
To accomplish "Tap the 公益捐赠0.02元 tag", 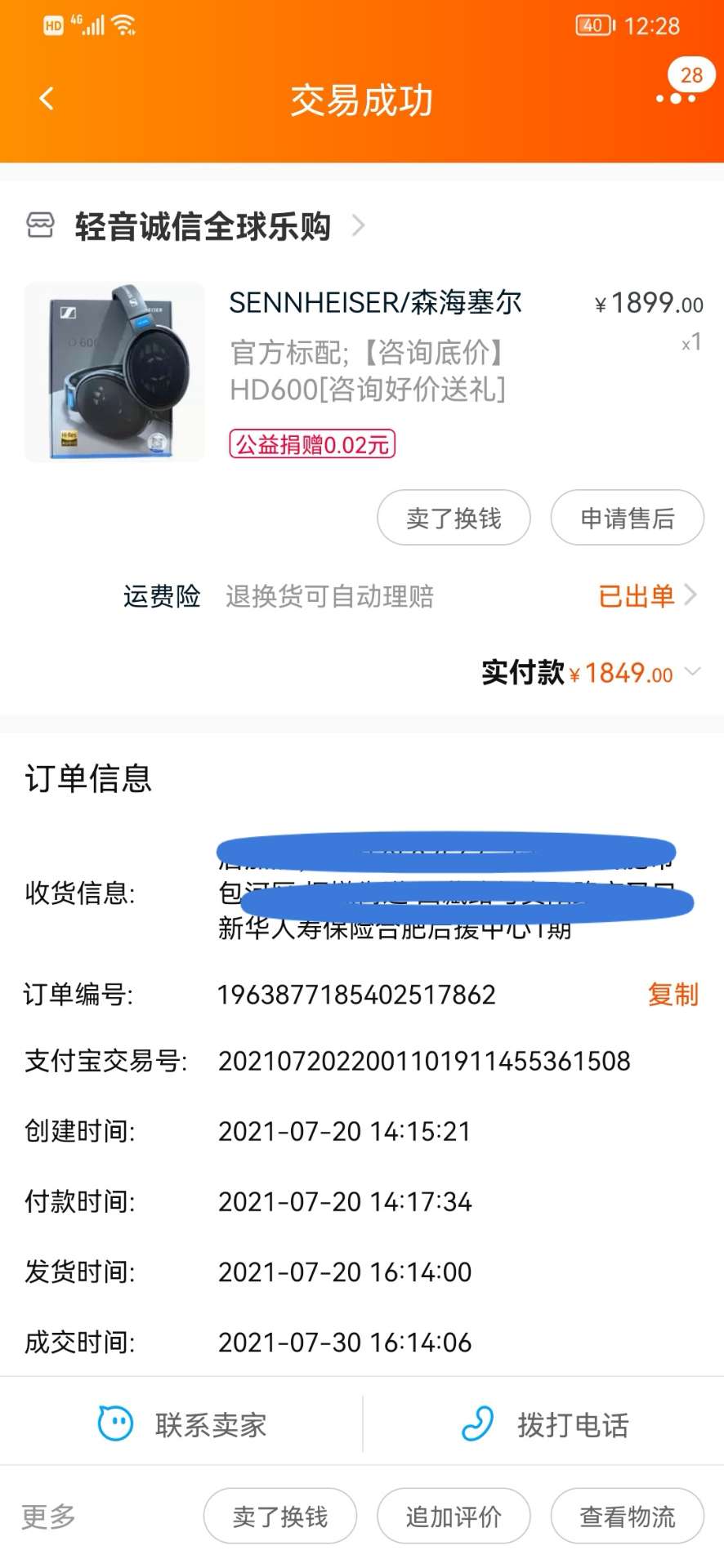I will coord(312,444).
